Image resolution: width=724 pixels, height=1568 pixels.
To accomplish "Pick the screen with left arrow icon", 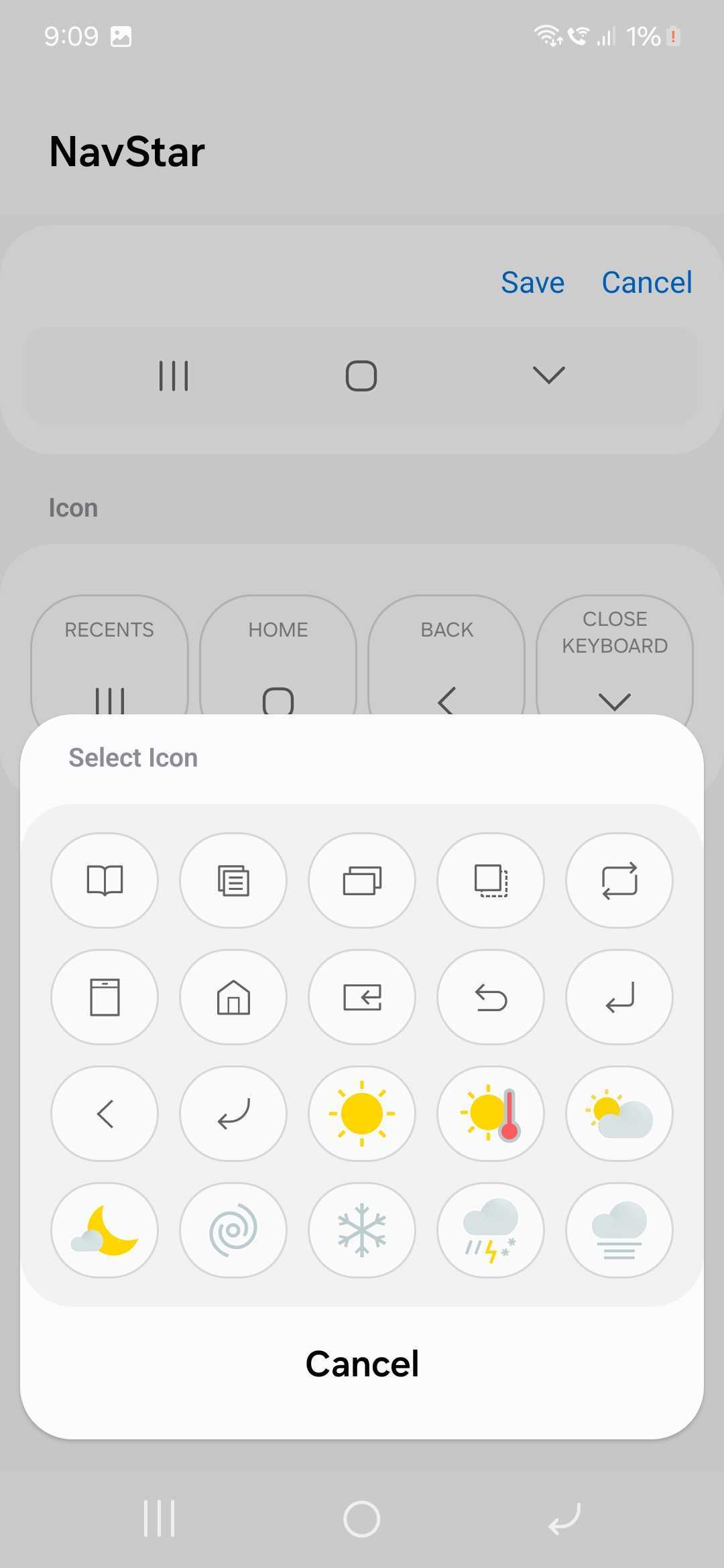I will [x=362, y=997].
